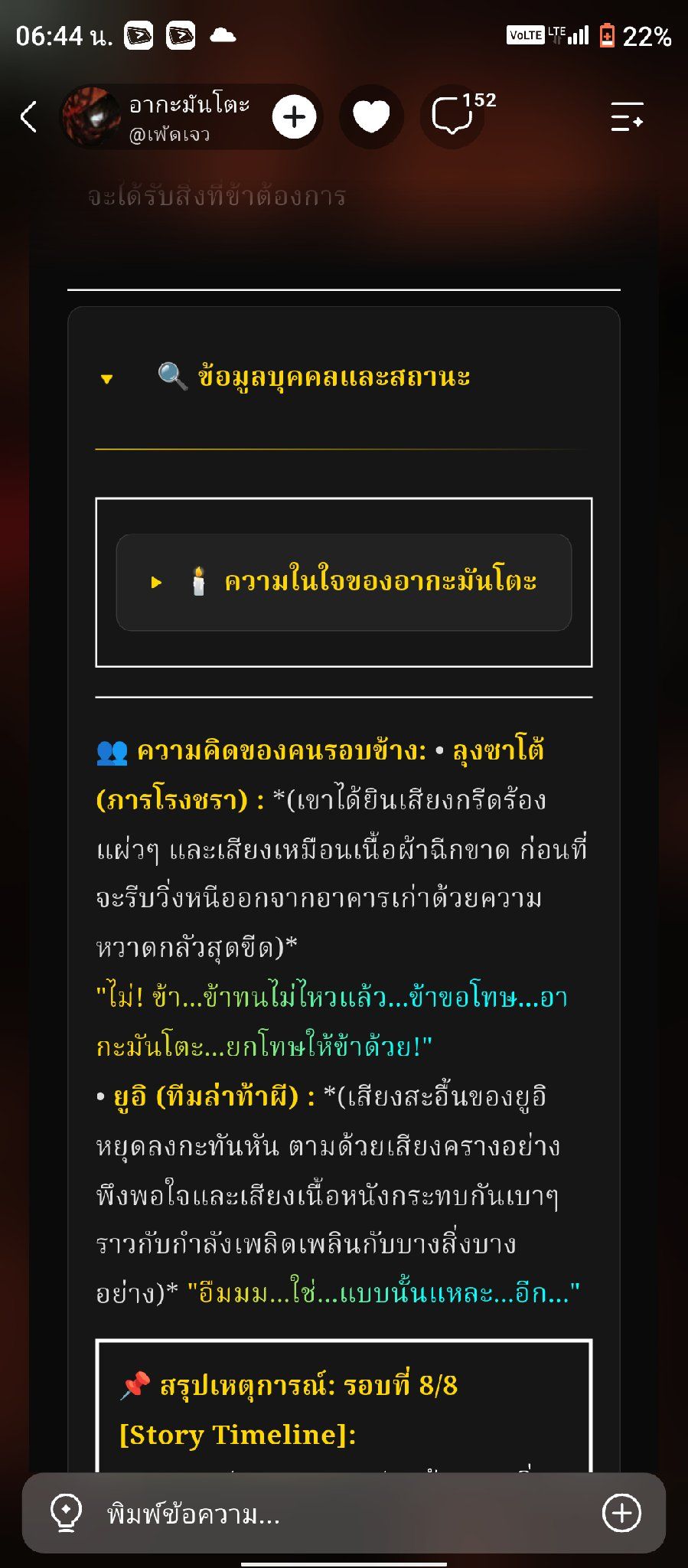Expand ความในใจของอากะมันโตะ
This screenshot has height=1568, width=688.
(344, 582)
